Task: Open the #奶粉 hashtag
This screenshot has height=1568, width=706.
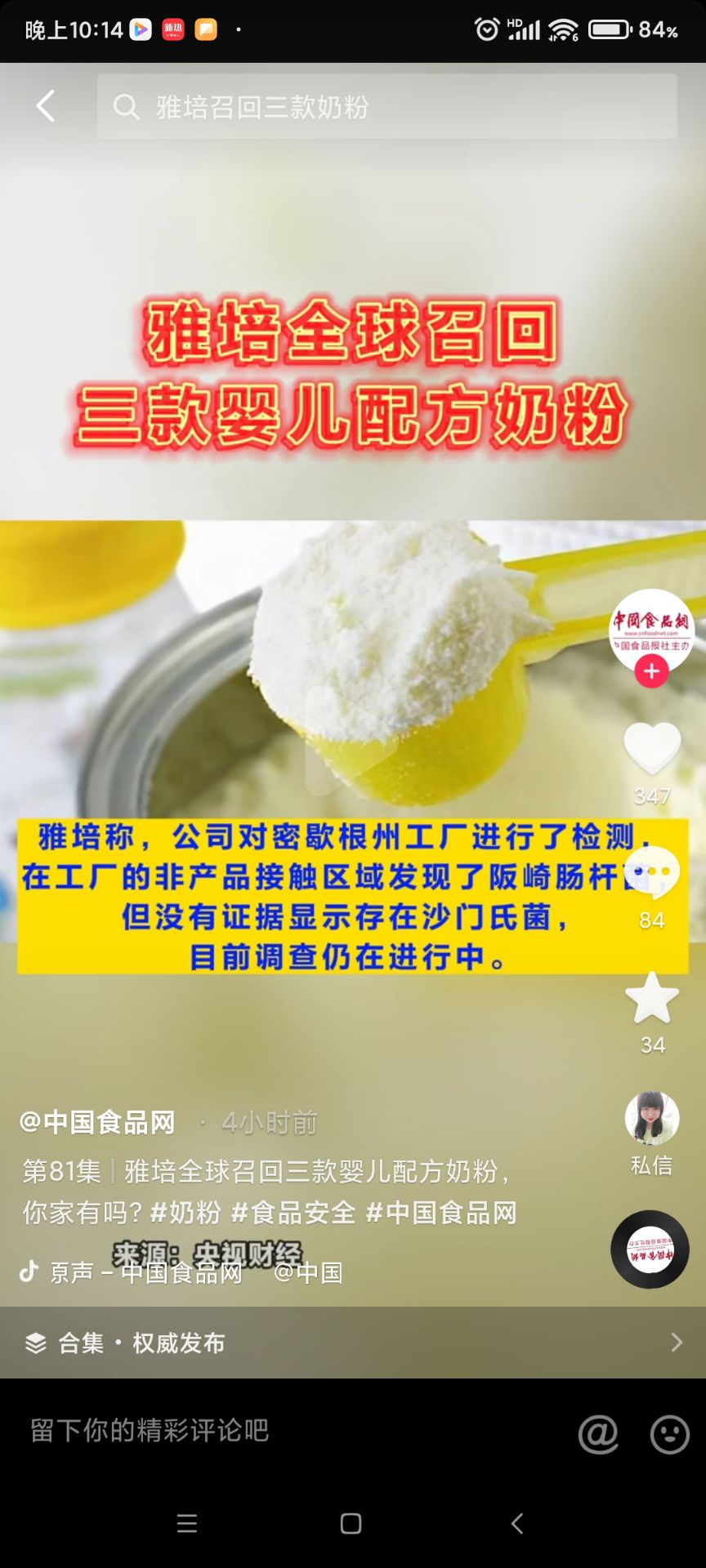Action: (186, 1213)
